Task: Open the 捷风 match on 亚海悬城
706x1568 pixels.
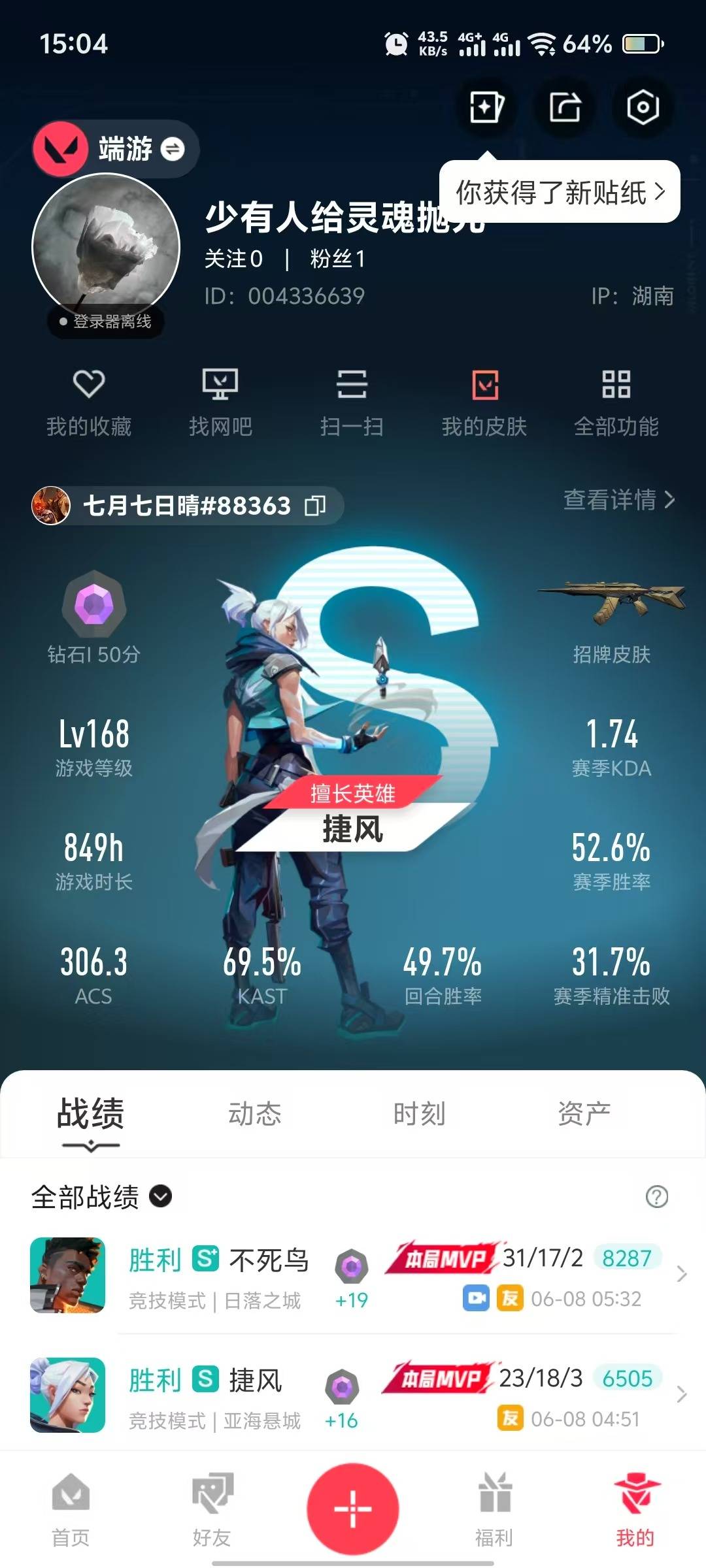Action: pos(353,1396)
